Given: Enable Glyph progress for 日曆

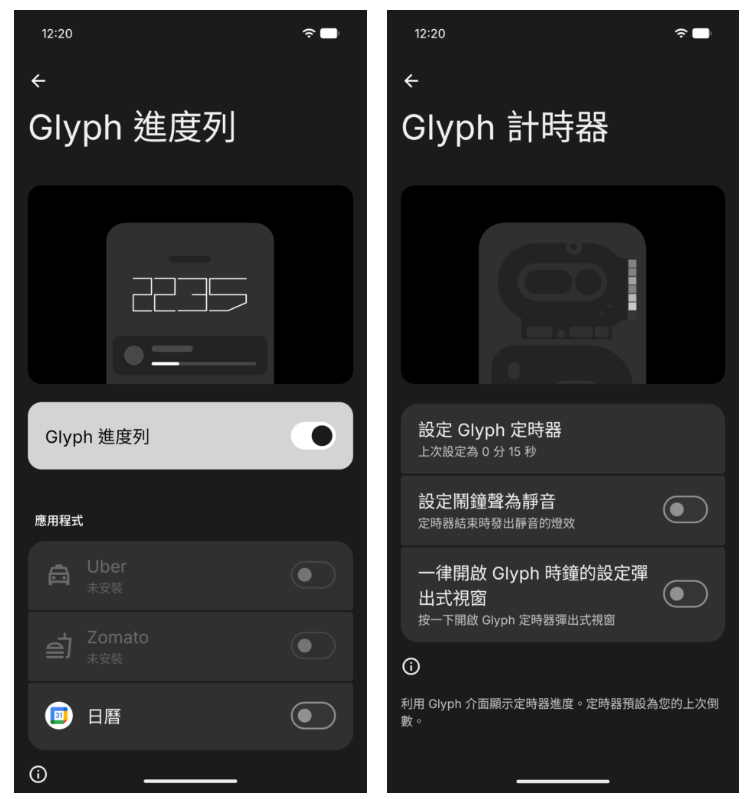Looking at the screenshot, I should coord(312,716).
